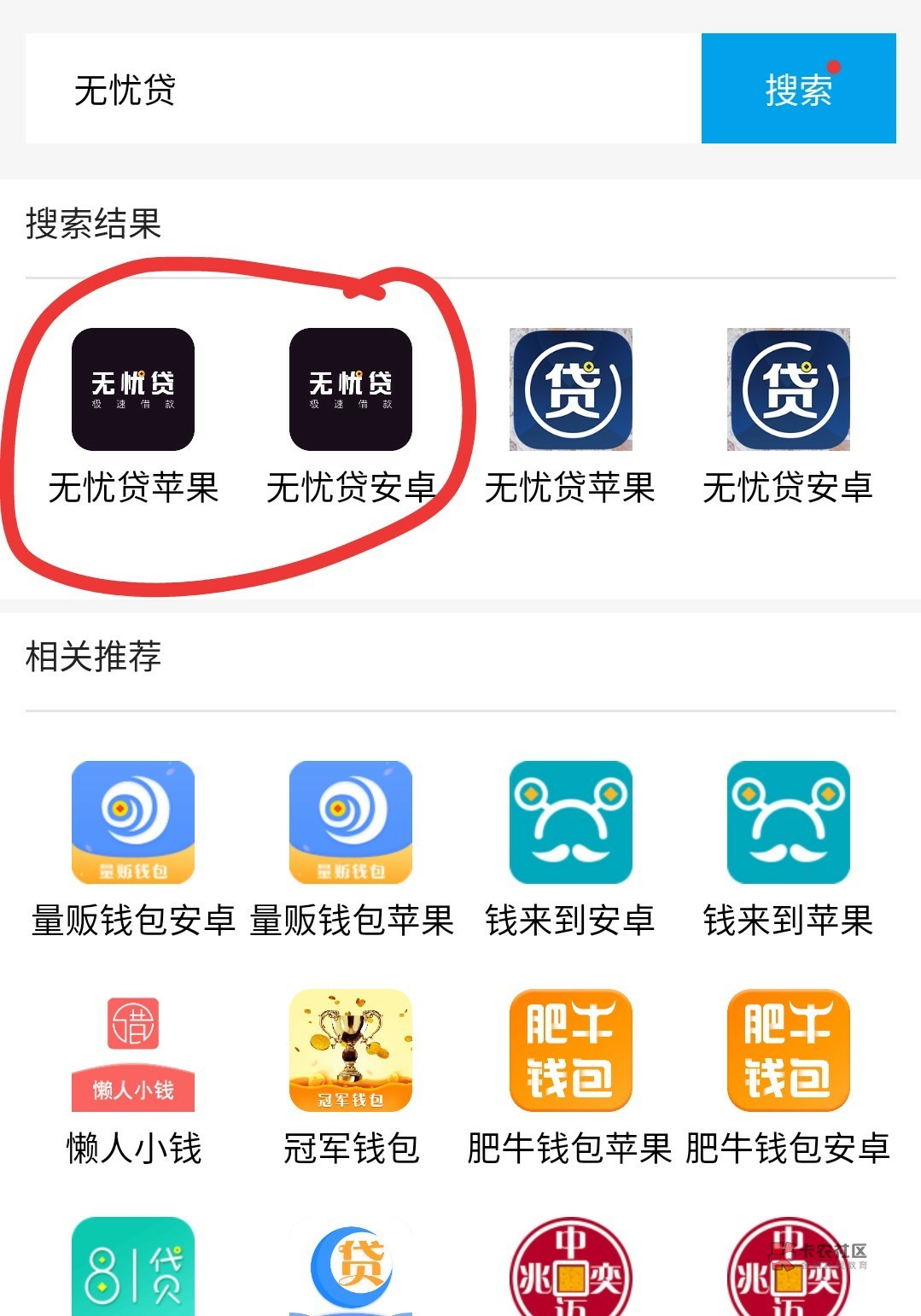The width and height of the screenshot is (921, 1316).
Task: Select the orange 肥牛钱包安卓 icon
Action: pyautogui.click(x=787, y=1050)
